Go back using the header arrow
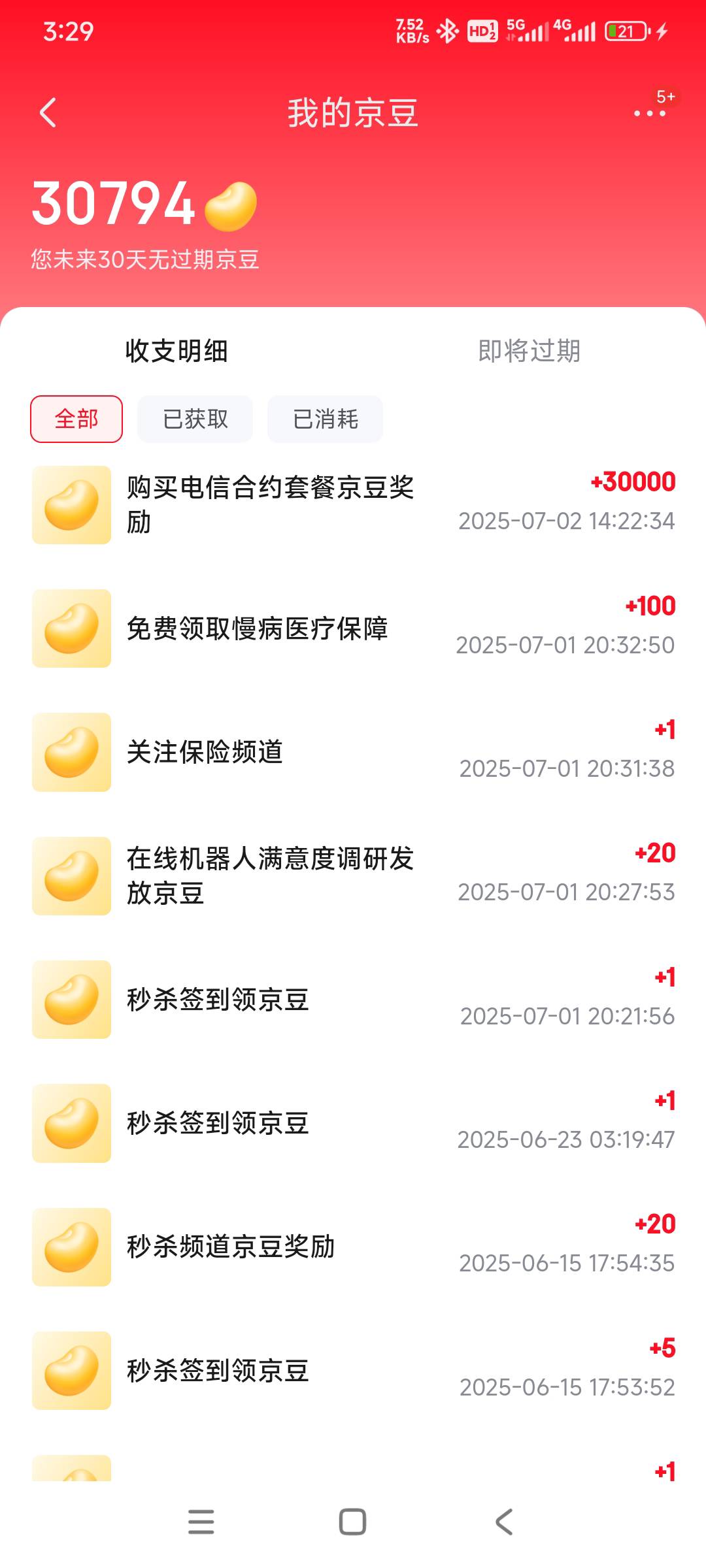 [x=48, y=112]
